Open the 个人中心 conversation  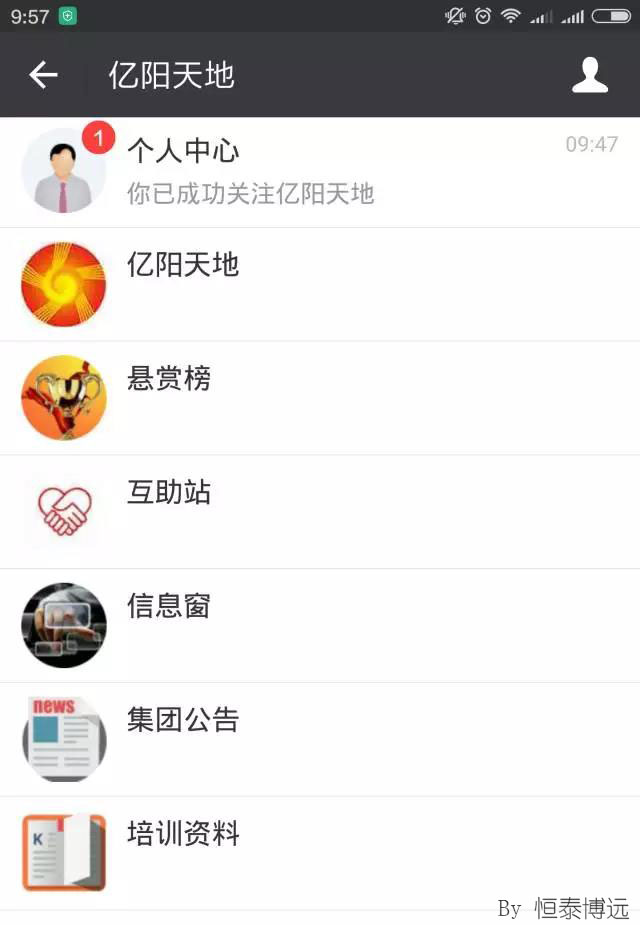[x=320, y=171]
